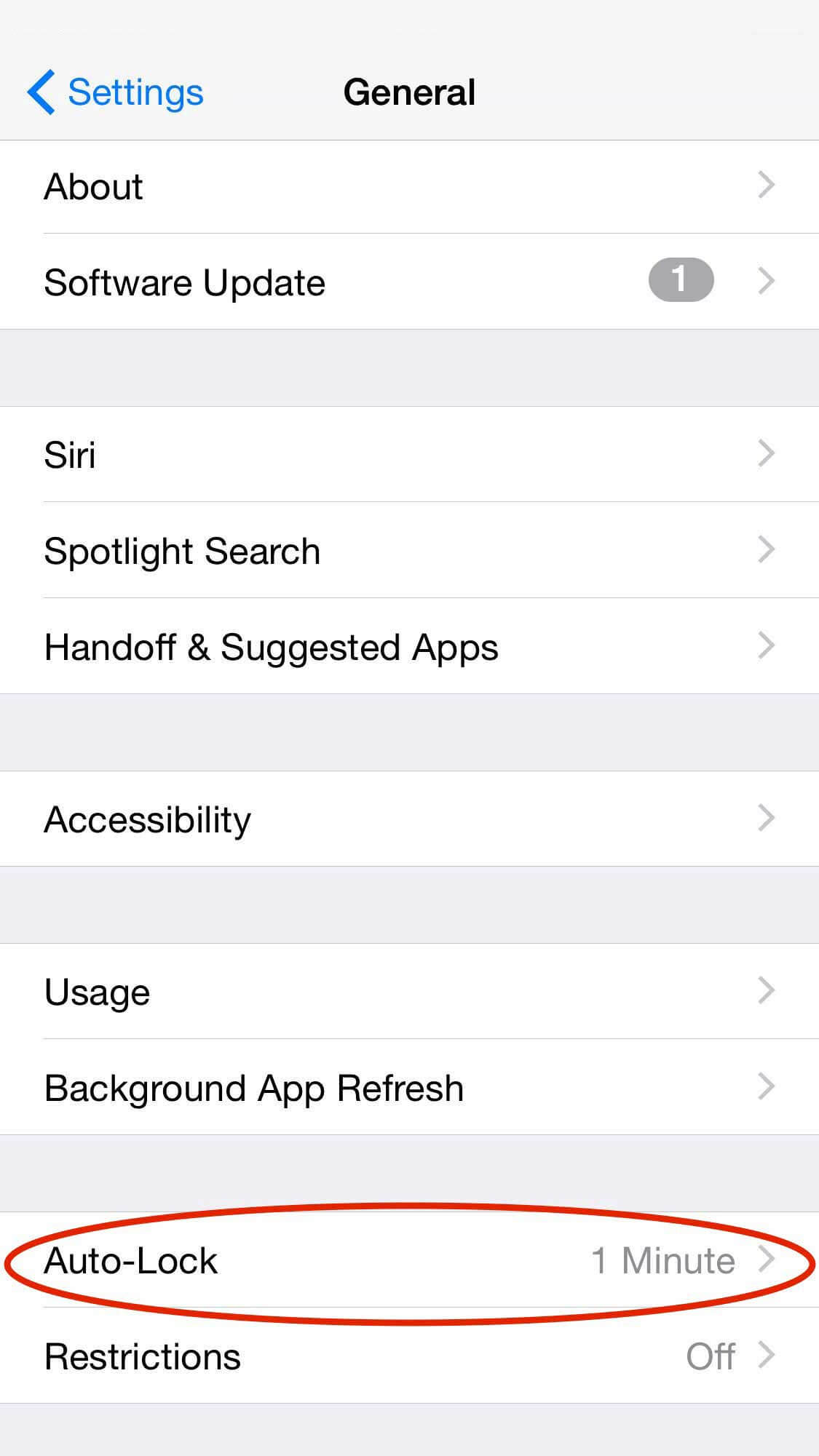The width and height of the screenshot is (819, 1456).
Task: Open the Usage row
Action: (x=408, y=991)
